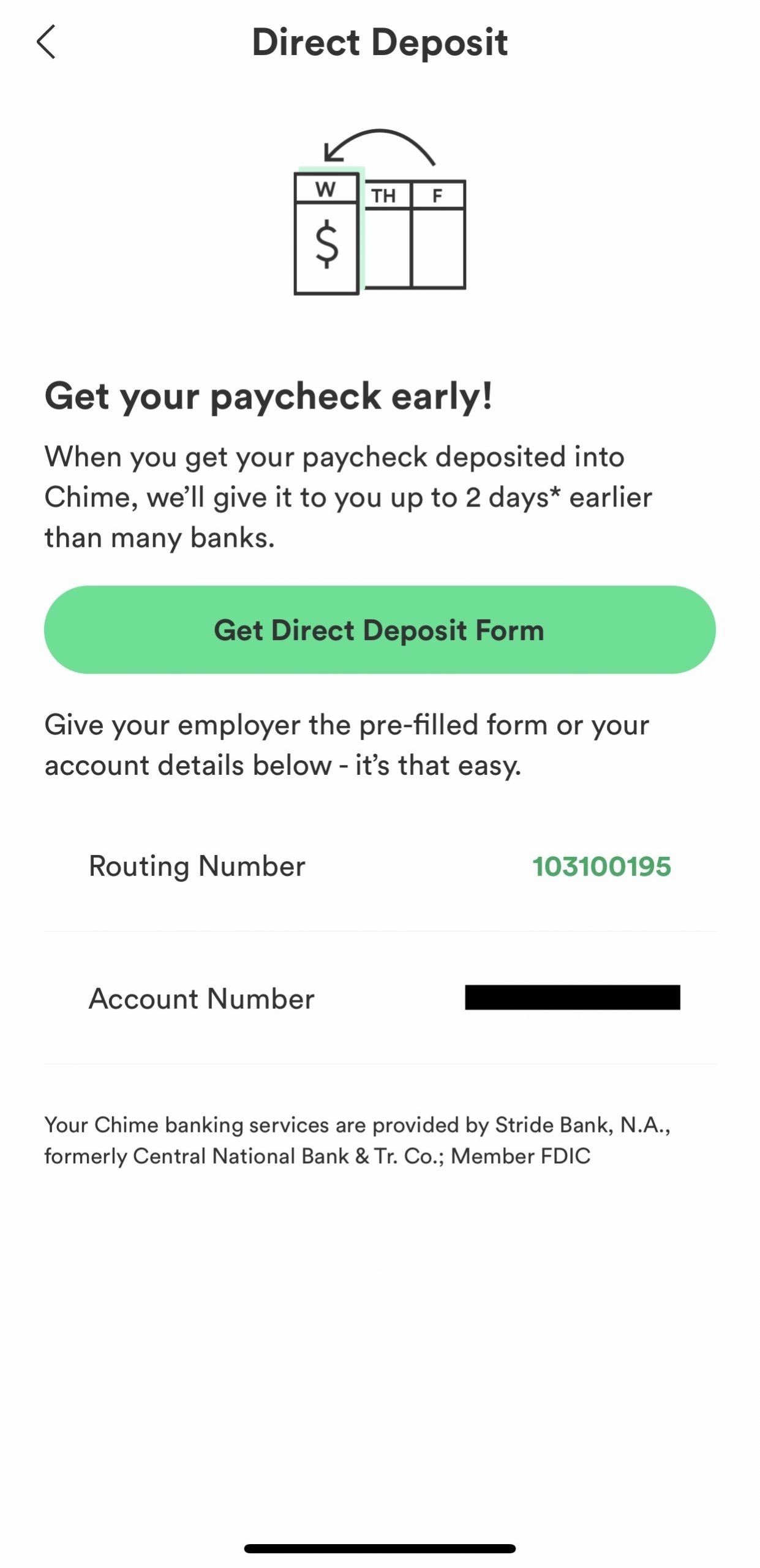Open the Get Direct Deposit Form

click(380, 630)
